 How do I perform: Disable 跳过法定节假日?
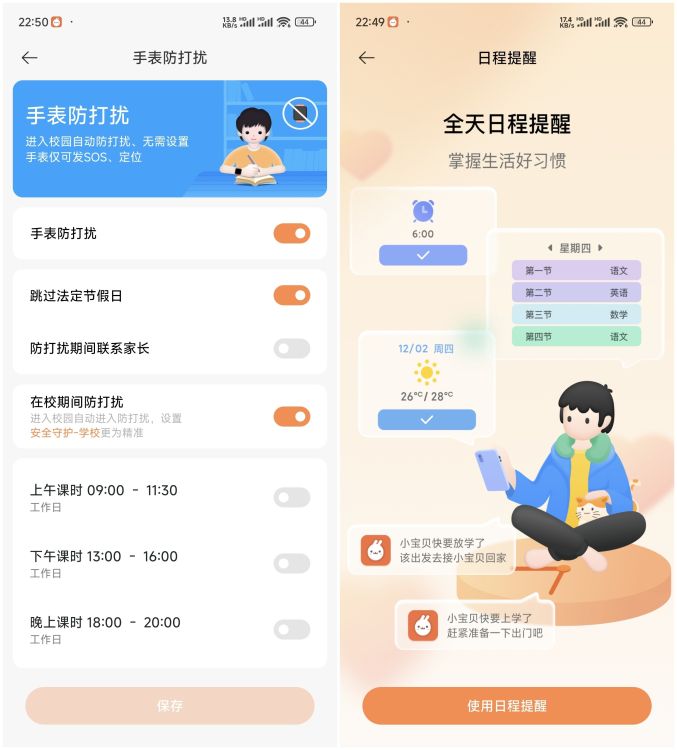click(292, 296)
